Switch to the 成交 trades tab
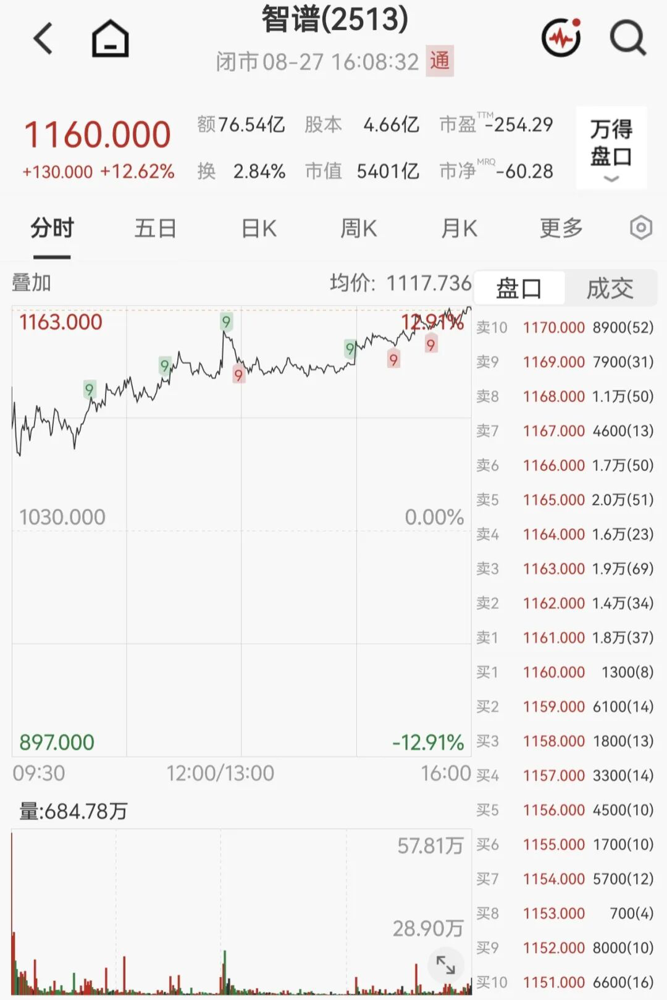Viewport: 667px width, 1000px height. [x=610, y=288]
